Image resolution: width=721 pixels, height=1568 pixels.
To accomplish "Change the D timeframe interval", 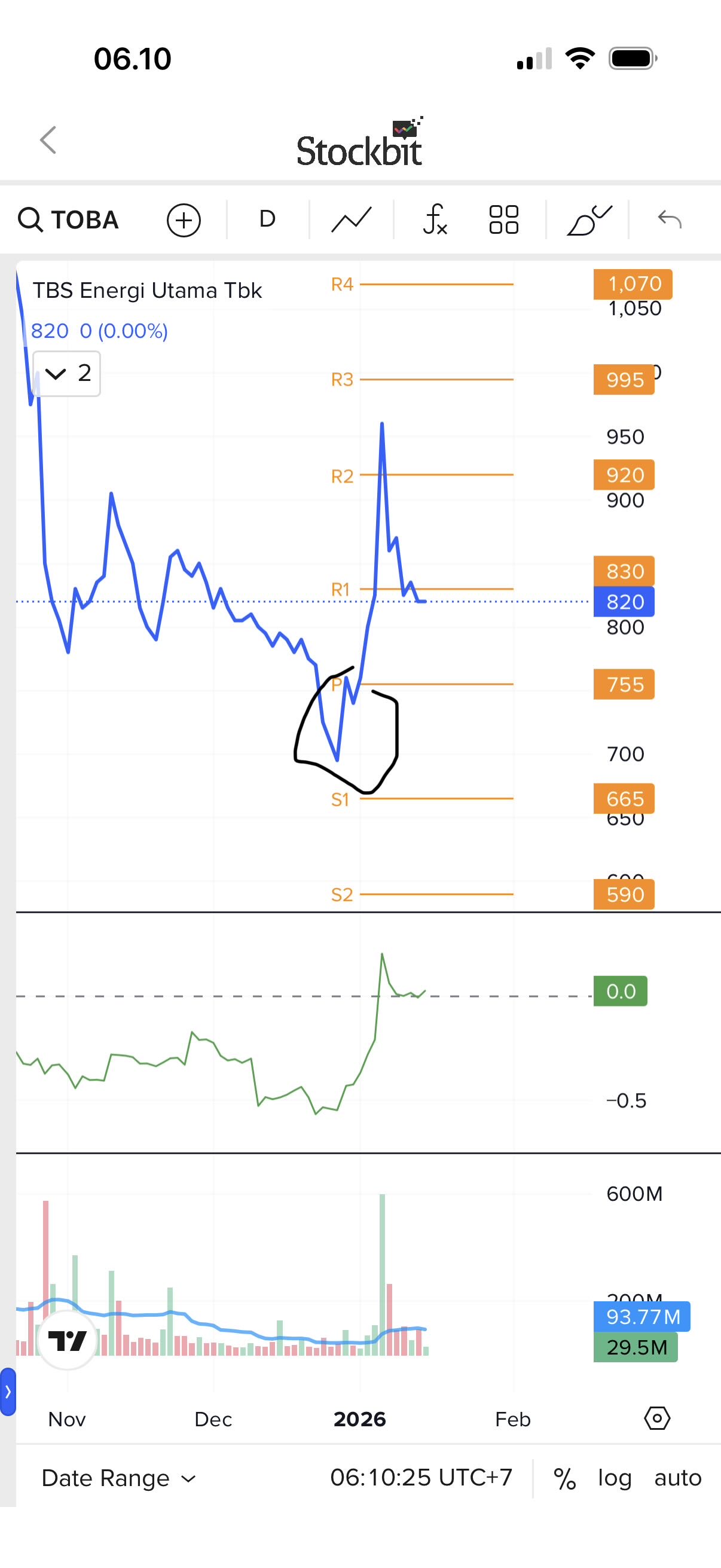I will 267,219.
